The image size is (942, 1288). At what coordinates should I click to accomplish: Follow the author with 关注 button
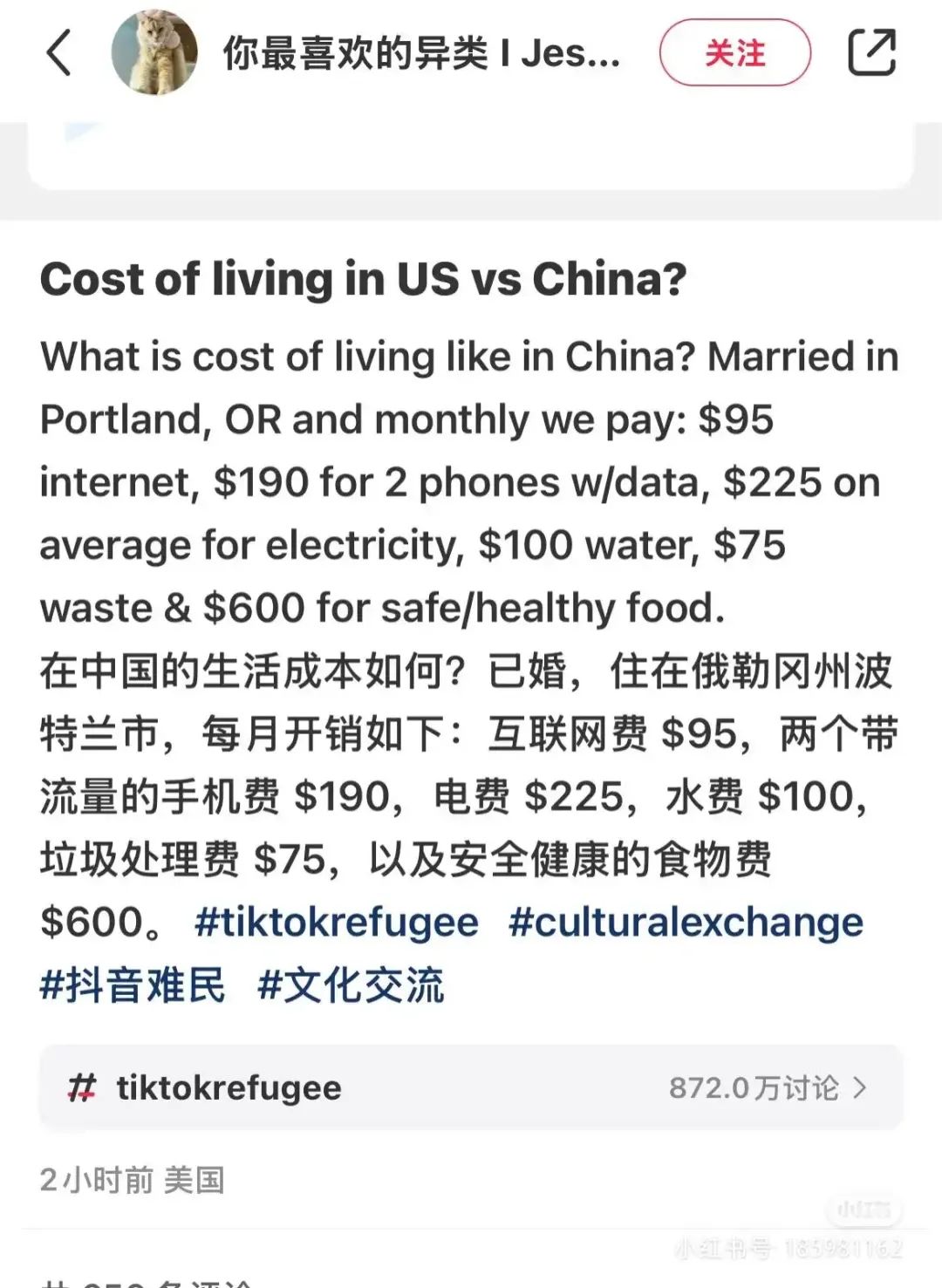(x=734, y=53)
